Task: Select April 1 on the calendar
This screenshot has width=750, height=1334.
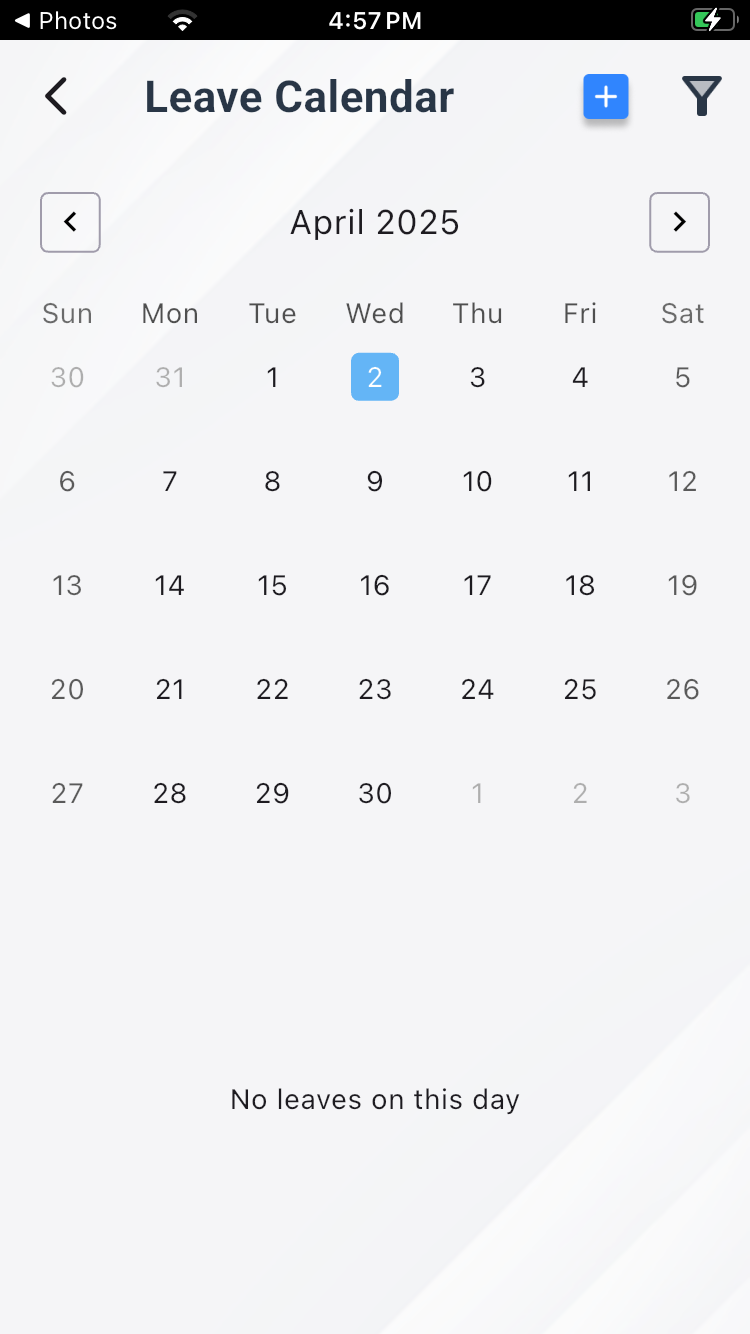Action: 272,377
